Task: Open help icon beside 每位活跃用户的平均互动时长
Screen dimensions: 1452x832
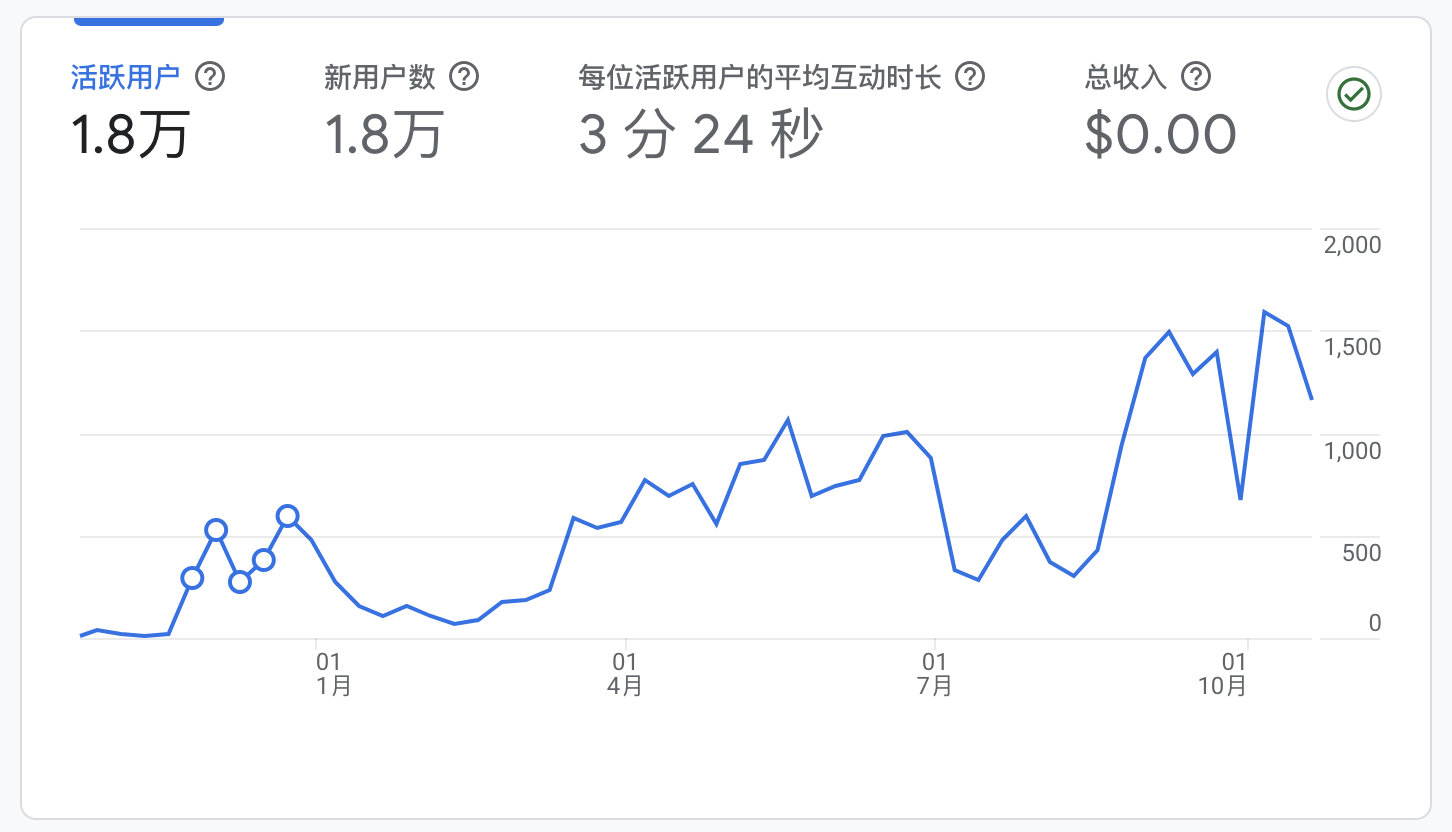Action: tap(970, 76)
